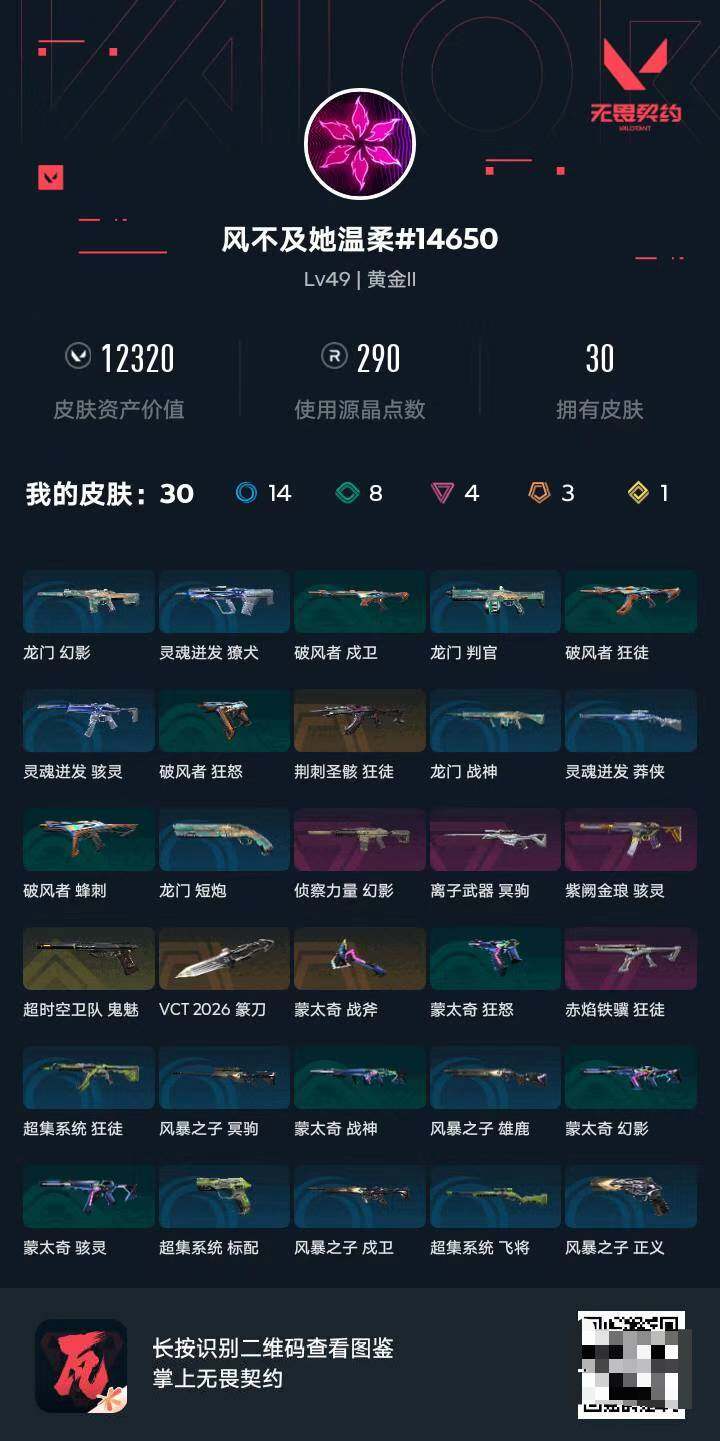Screen dimensions: 720x1441
Task: Click the R source crystal points icon
Action: coord(333,358)
